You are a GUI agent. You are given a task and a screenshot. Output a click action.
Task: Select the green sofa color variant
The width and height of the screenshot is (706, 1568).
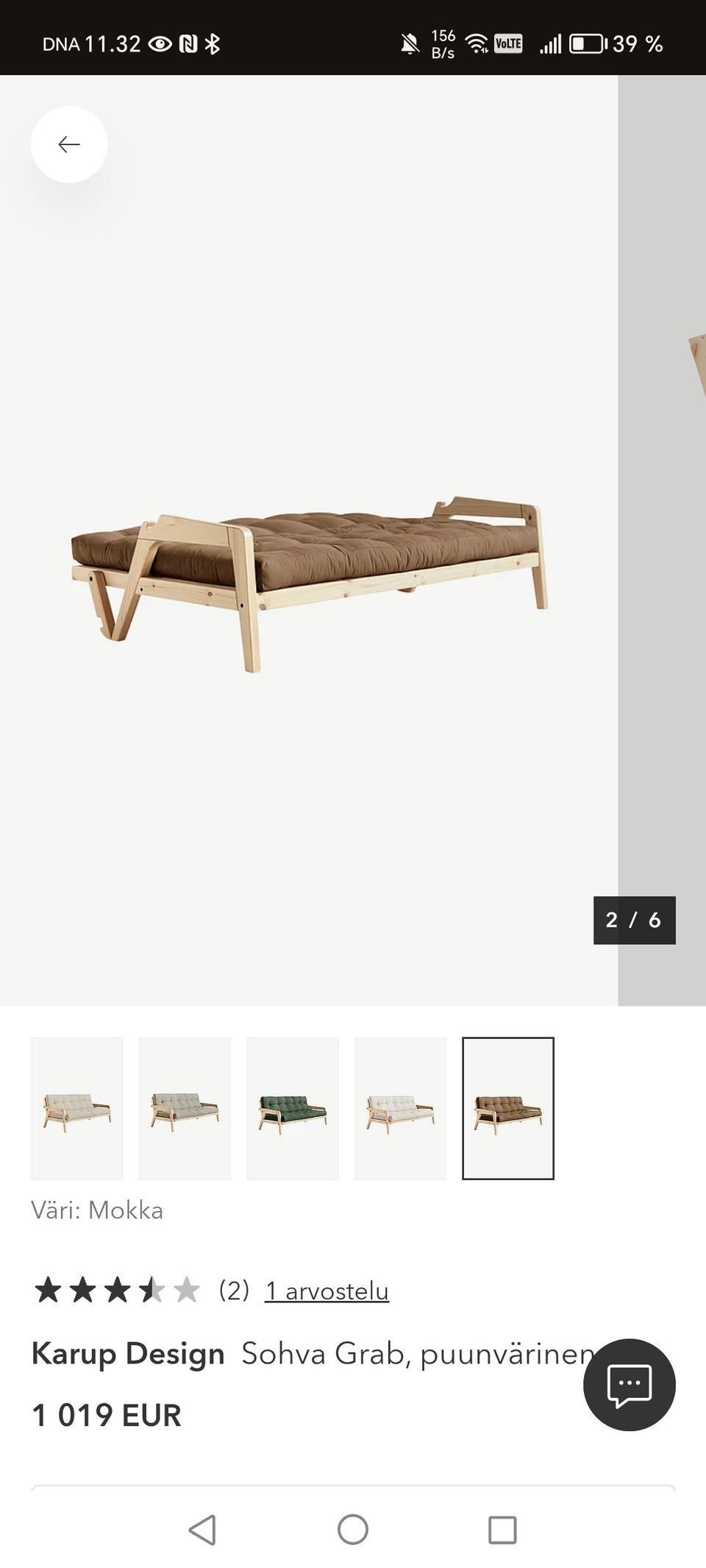click(293, 1108)
